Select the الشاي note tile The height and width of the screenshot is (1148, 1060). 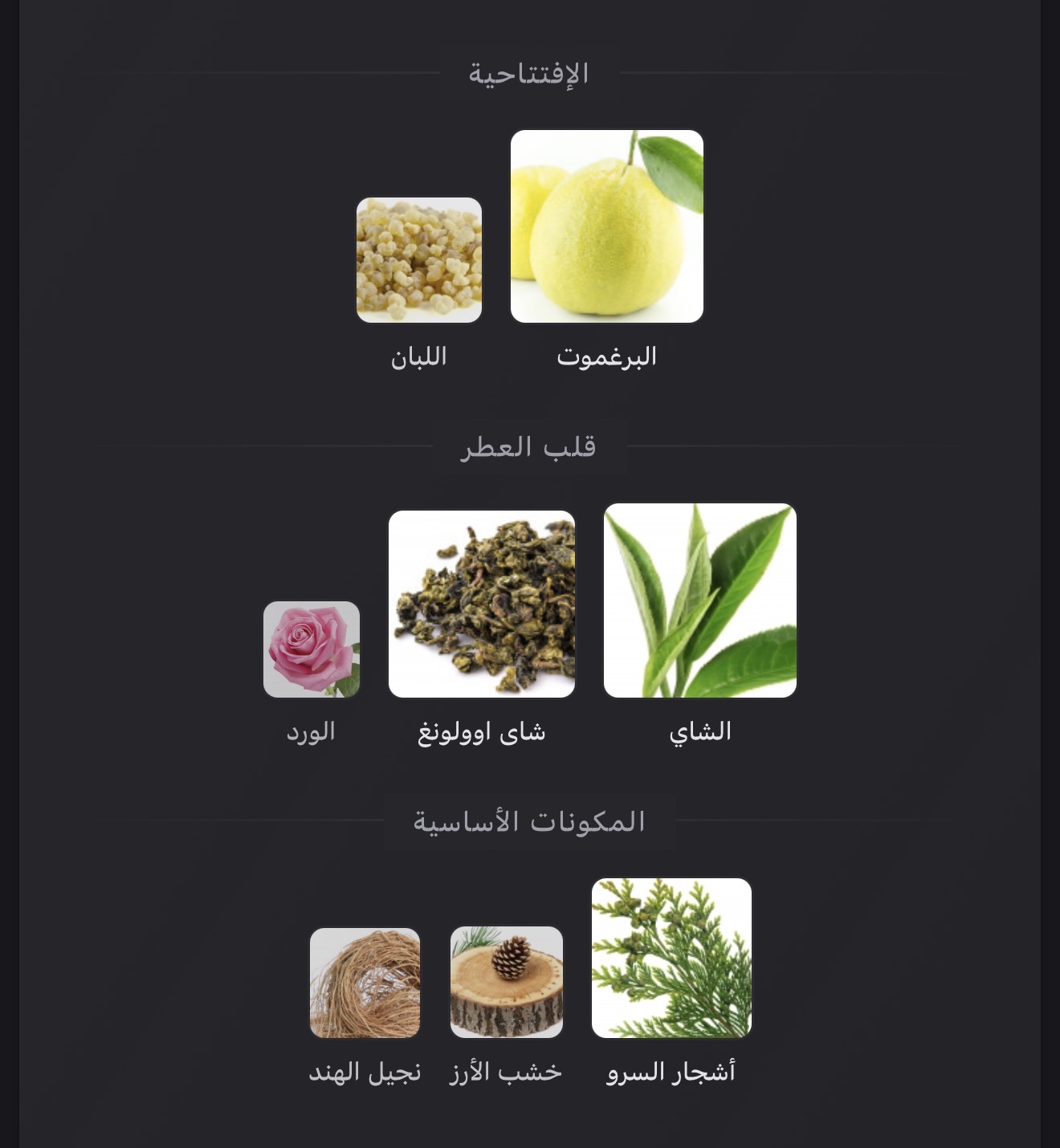(x=700, y=600)
